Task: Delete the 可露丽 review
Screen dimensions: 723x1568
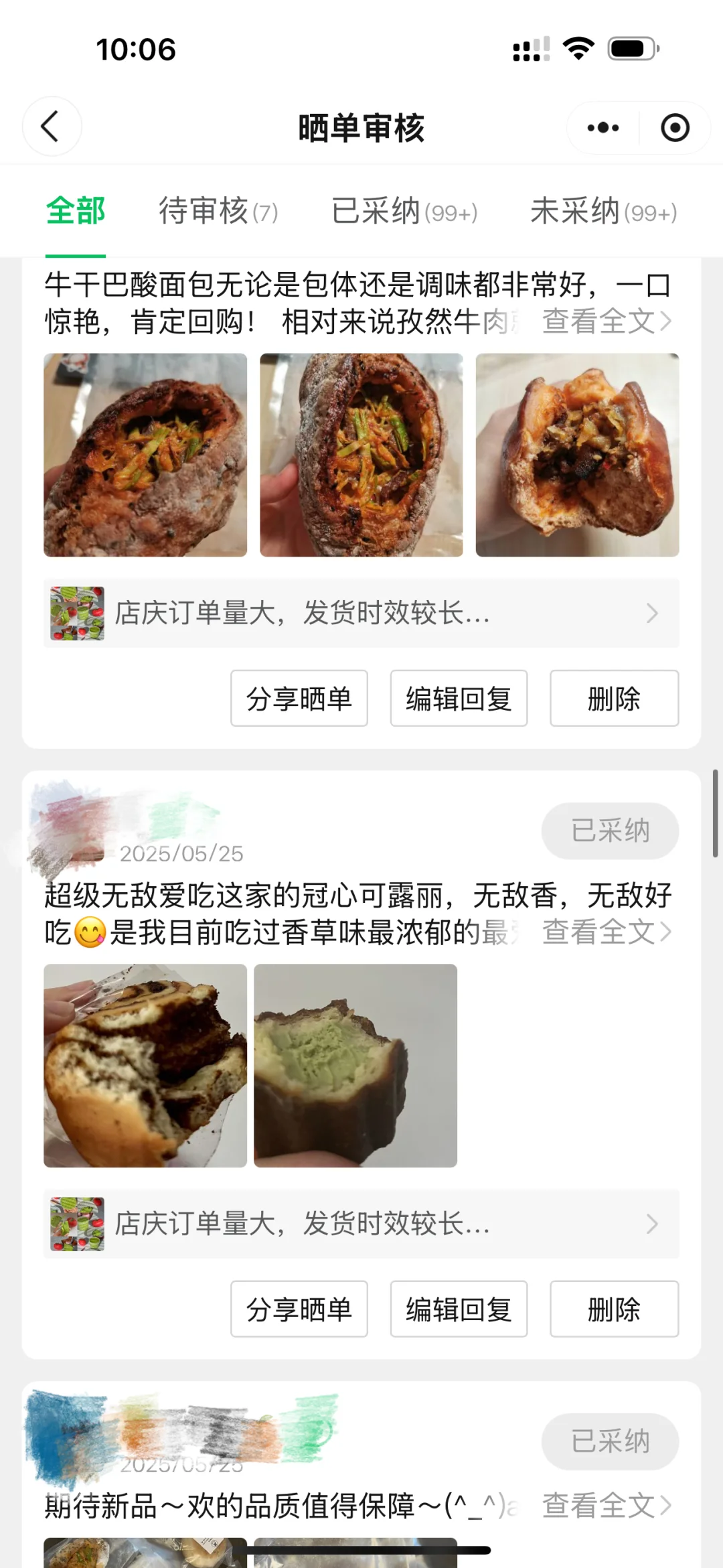Action: pos(614,1309)
